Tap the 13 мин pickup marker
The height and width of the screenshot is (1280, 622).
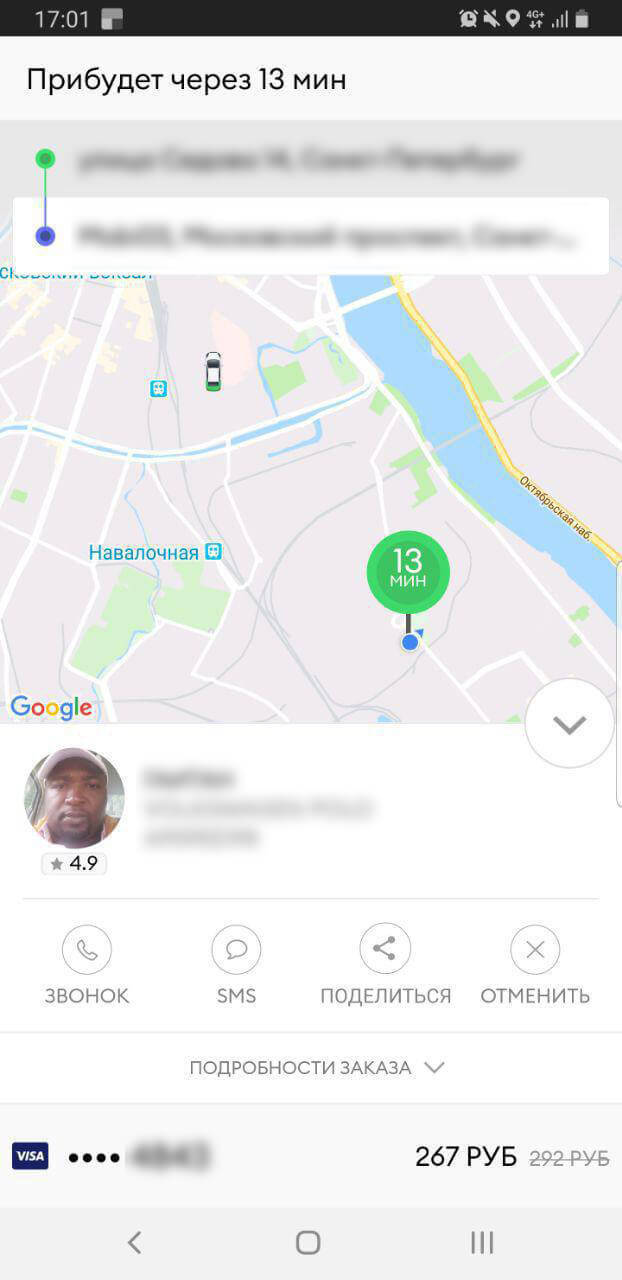[x=408, y=573]
